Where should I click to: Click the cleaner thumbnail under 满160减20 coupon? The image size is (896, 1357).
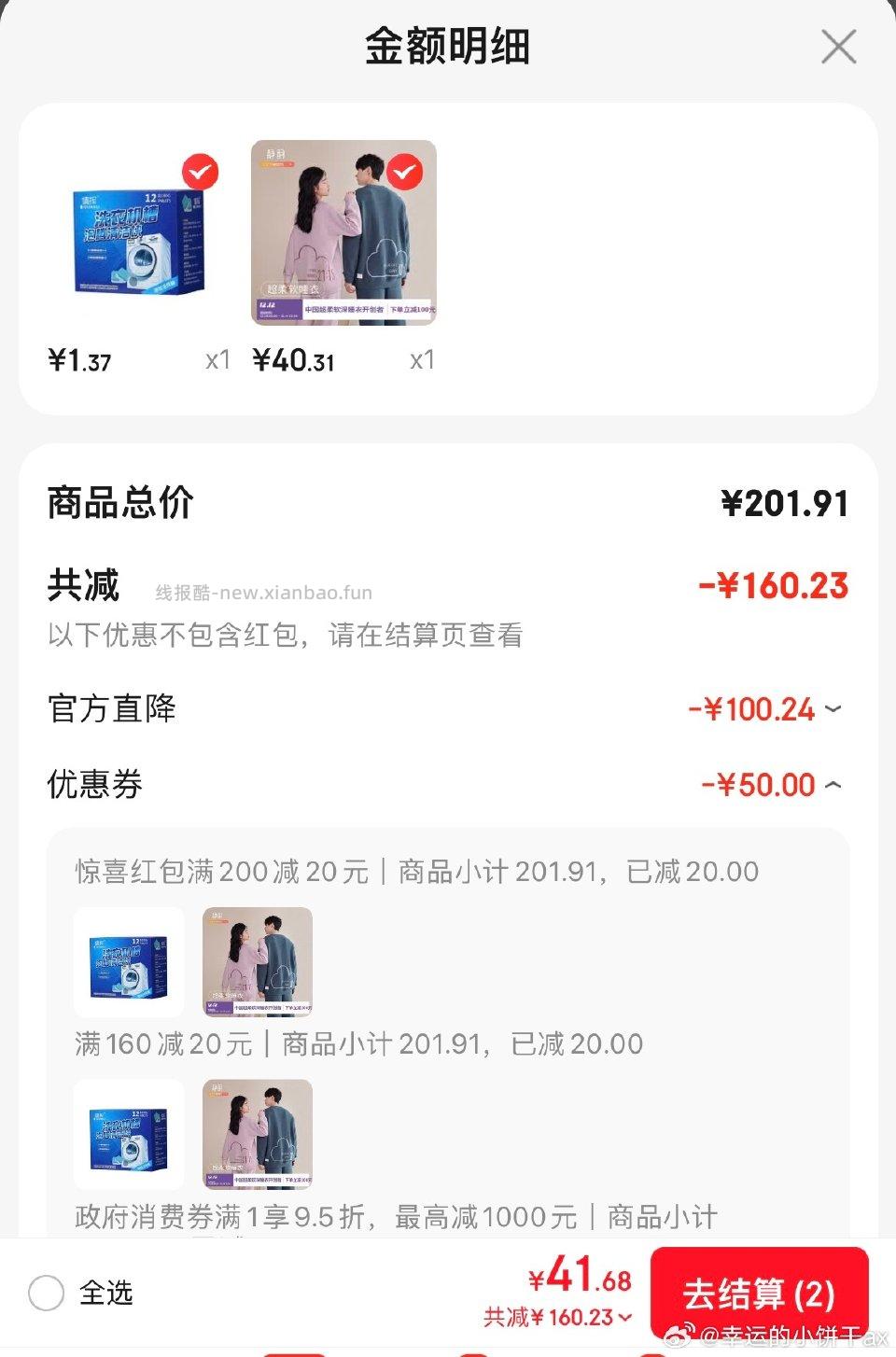129,1136
